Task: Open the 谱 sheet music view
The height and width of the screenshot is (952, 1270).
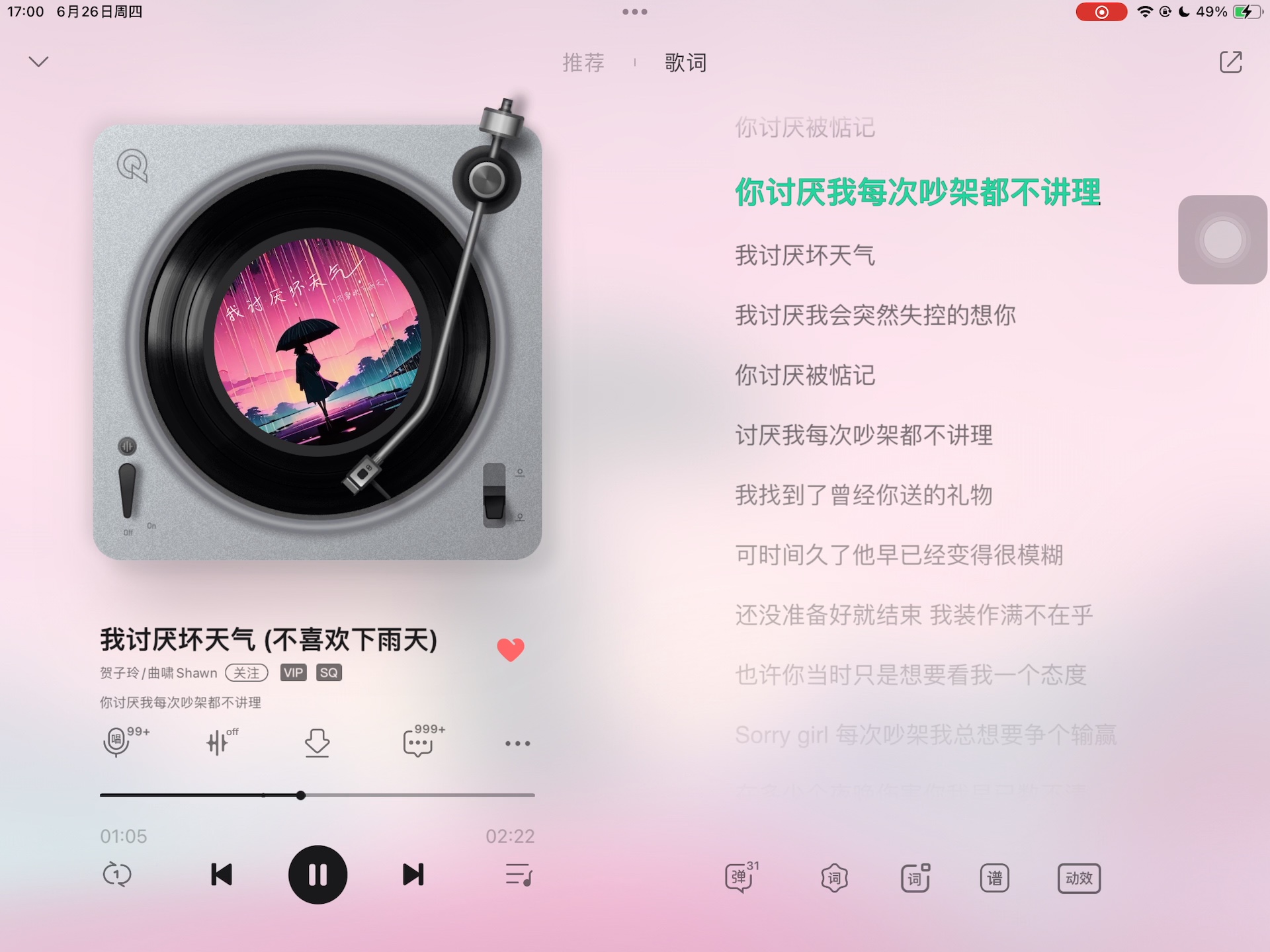Action: coord(994,878)
